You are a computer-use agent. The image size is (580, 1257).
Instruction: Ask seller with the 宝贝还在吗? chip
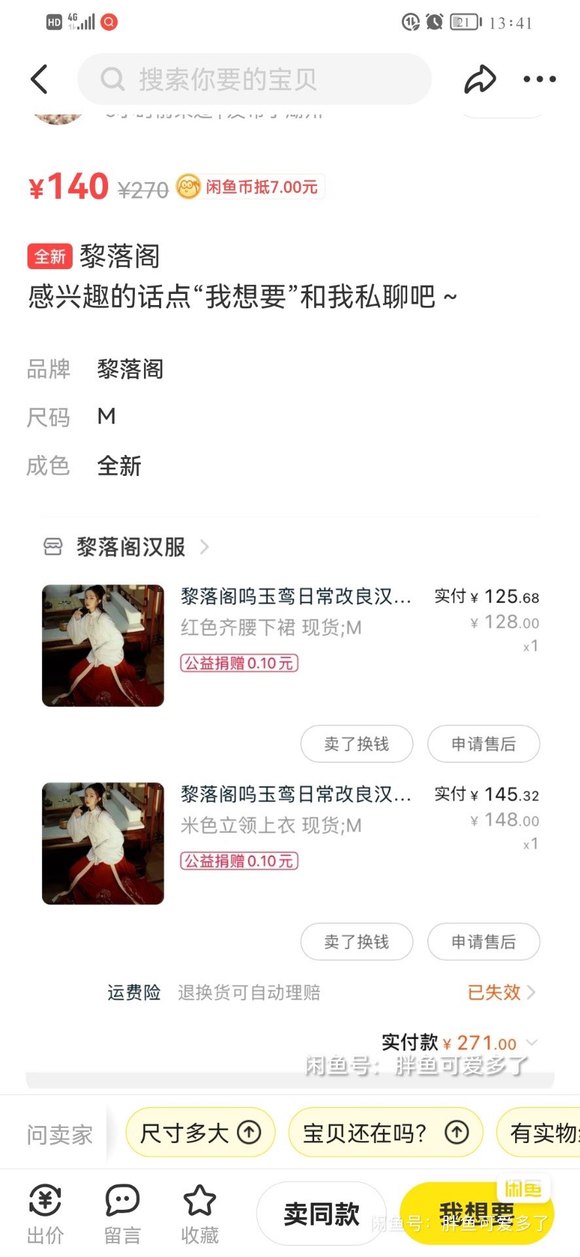(x=385, y=1133)
